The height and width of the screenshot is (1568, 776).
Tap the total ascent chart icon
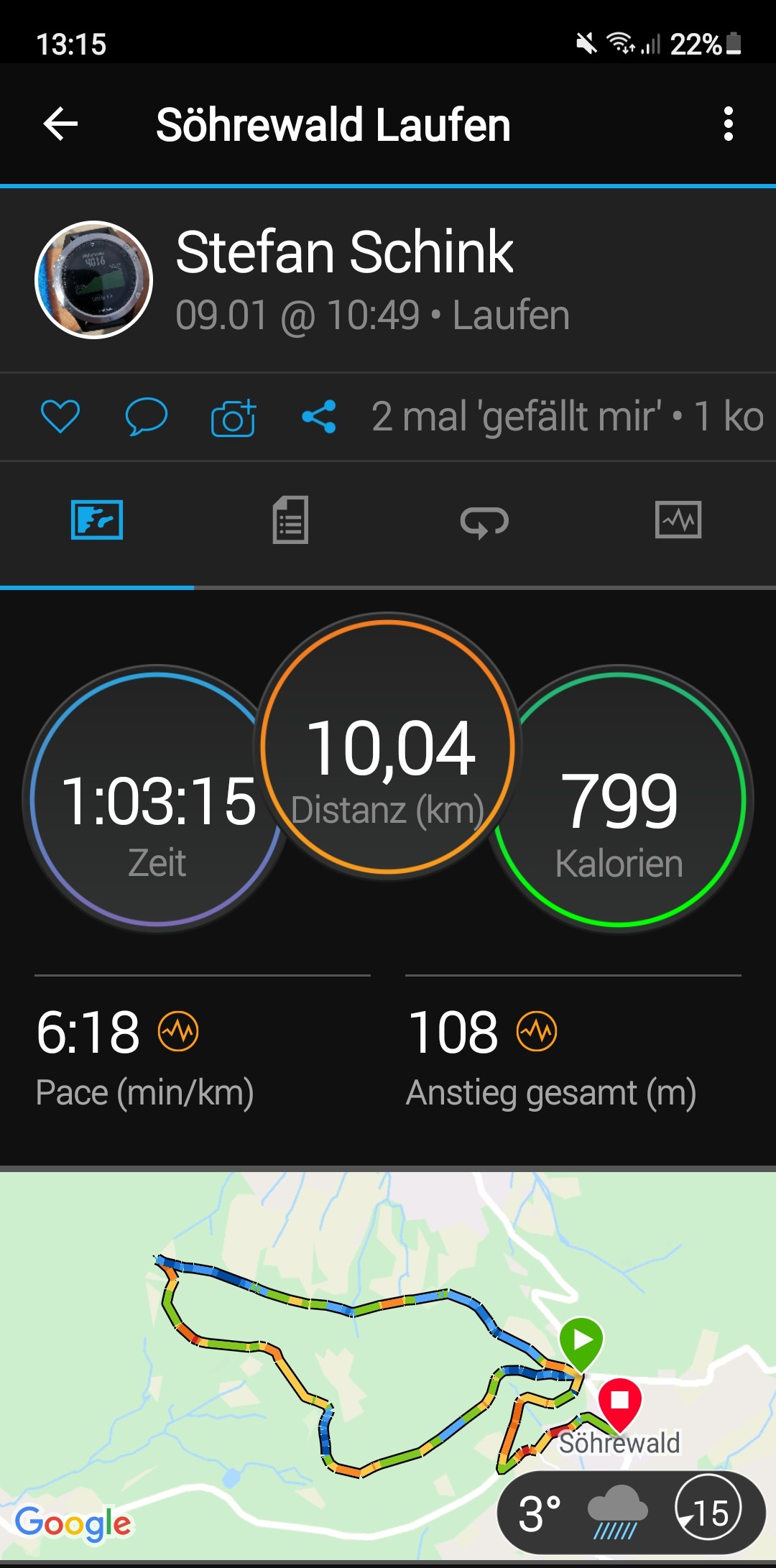point(537,1032)
